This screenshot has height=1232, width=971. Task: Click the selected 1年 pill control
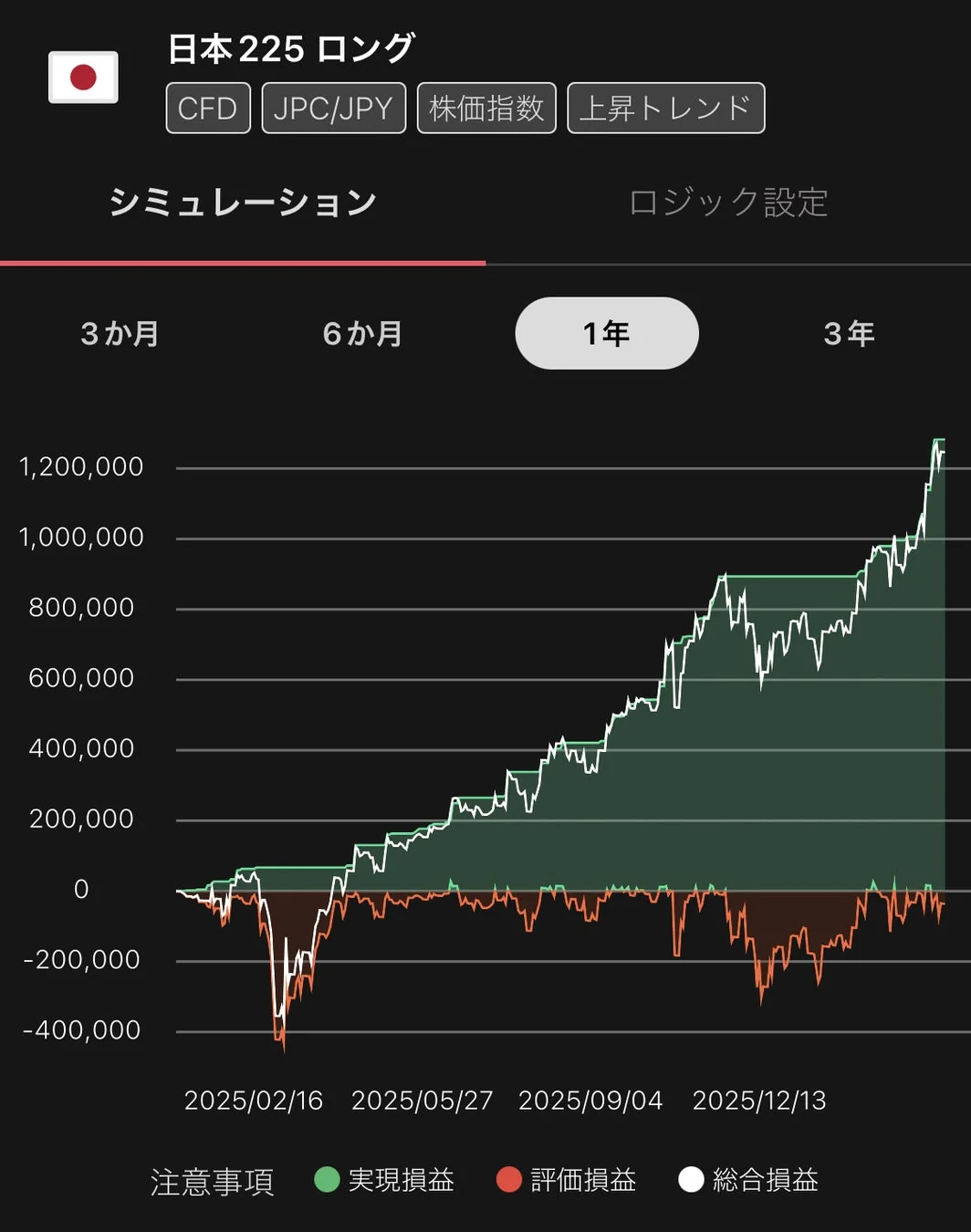[x=606, y=333]
